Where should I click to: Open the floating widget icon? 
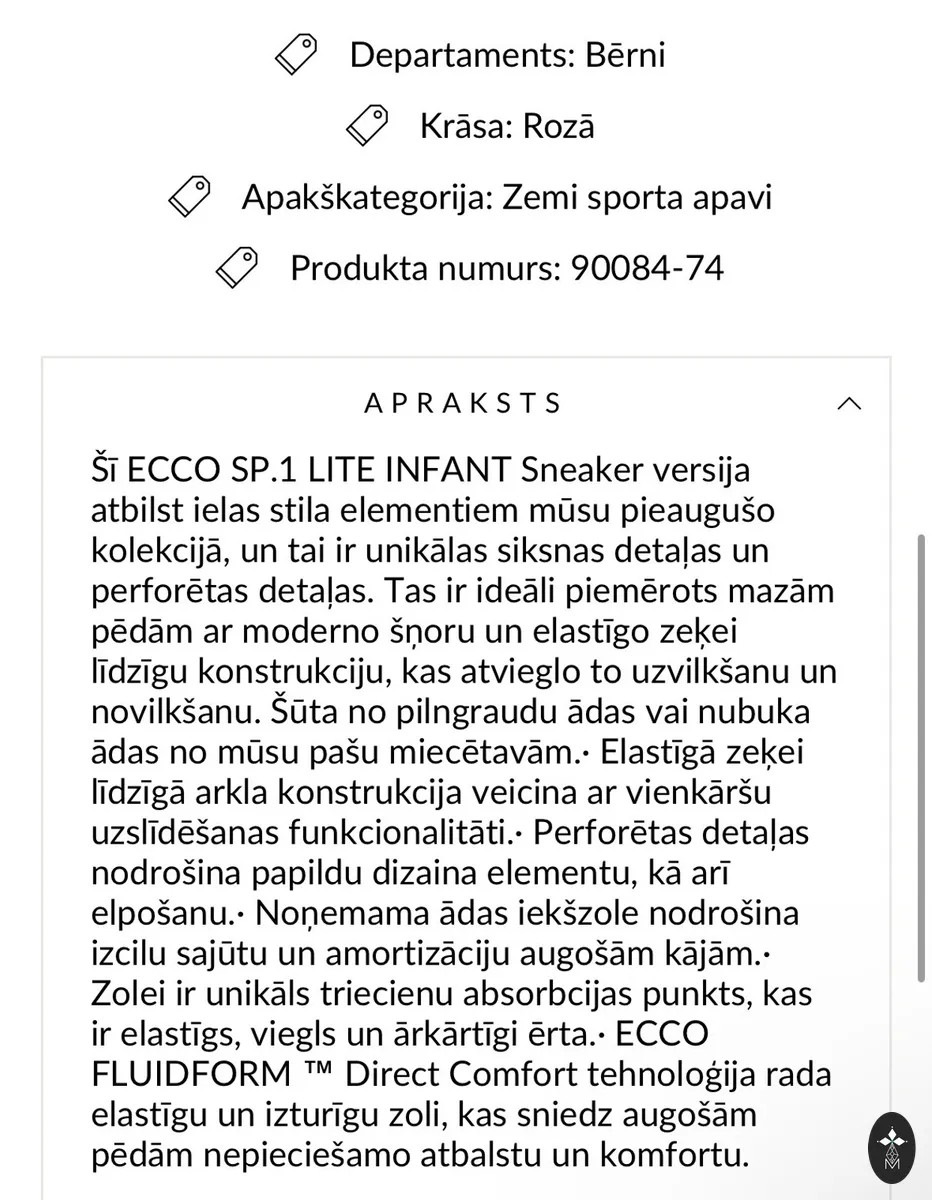(891, 1143)
